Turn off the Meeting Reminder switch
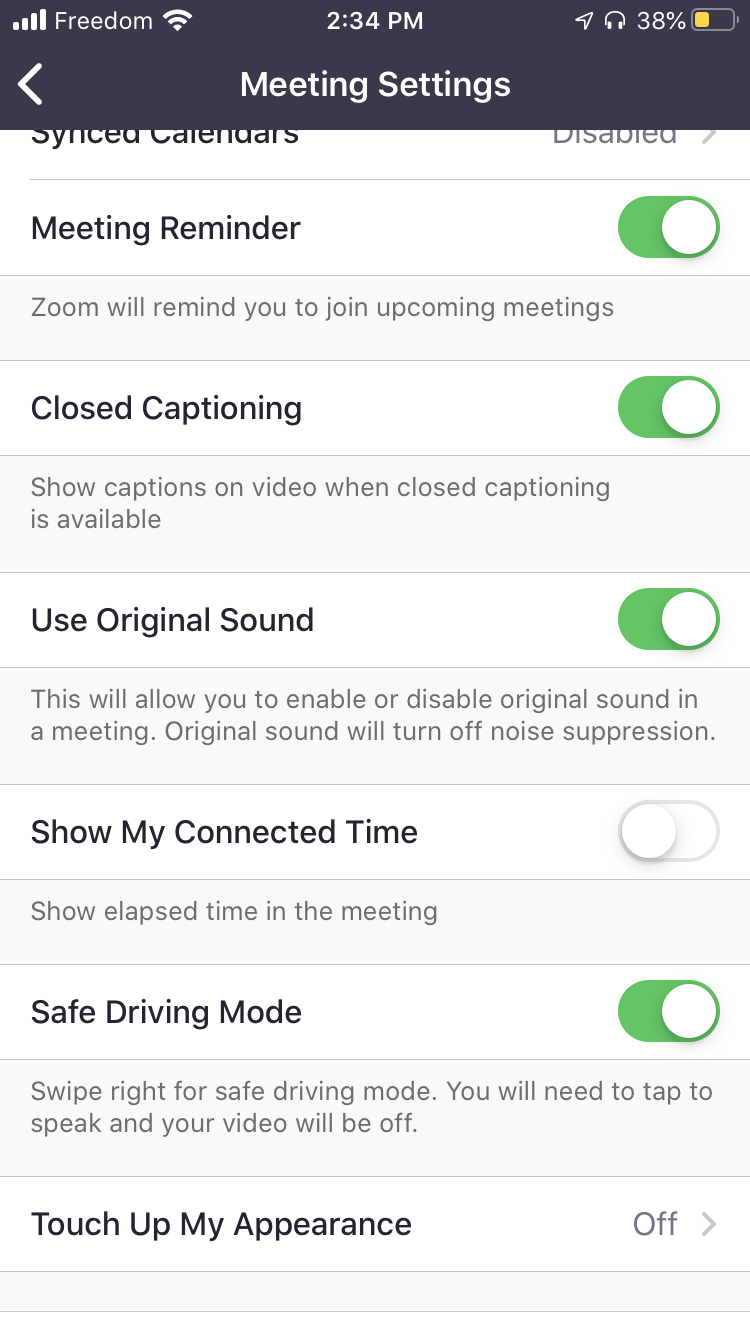 668,228
